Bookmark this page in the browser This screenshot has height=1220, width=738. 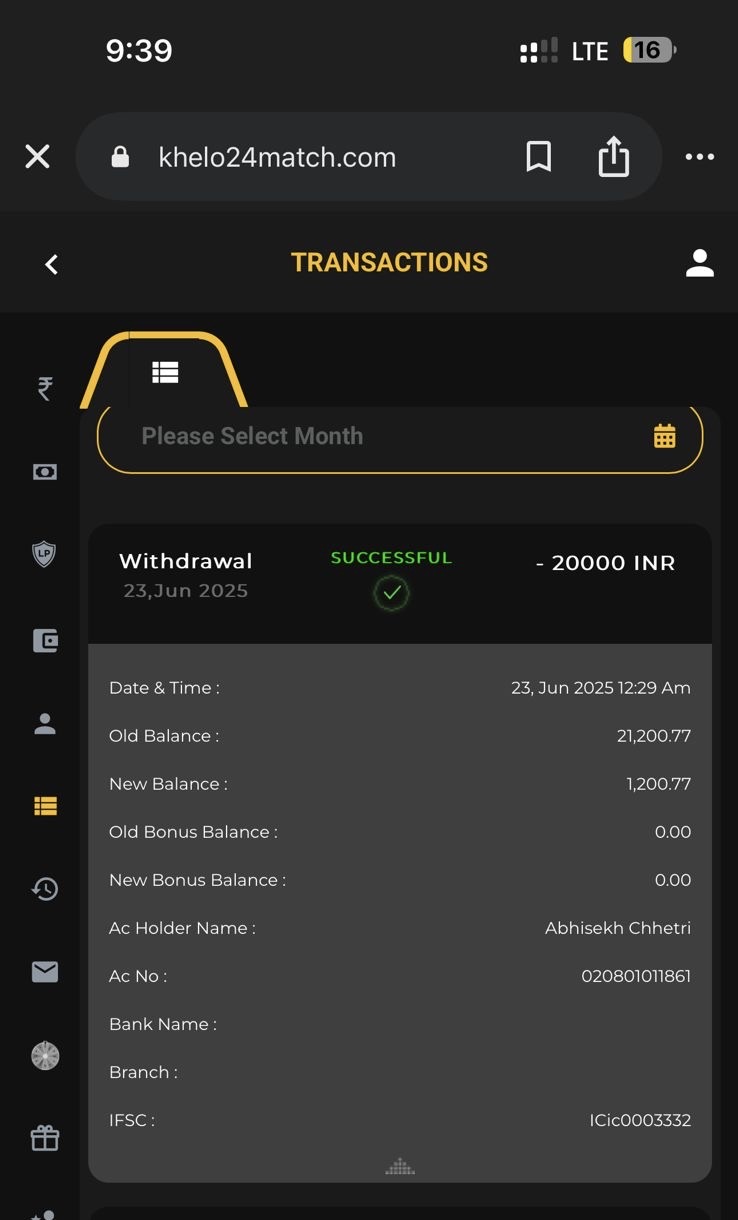pos(539,157)
